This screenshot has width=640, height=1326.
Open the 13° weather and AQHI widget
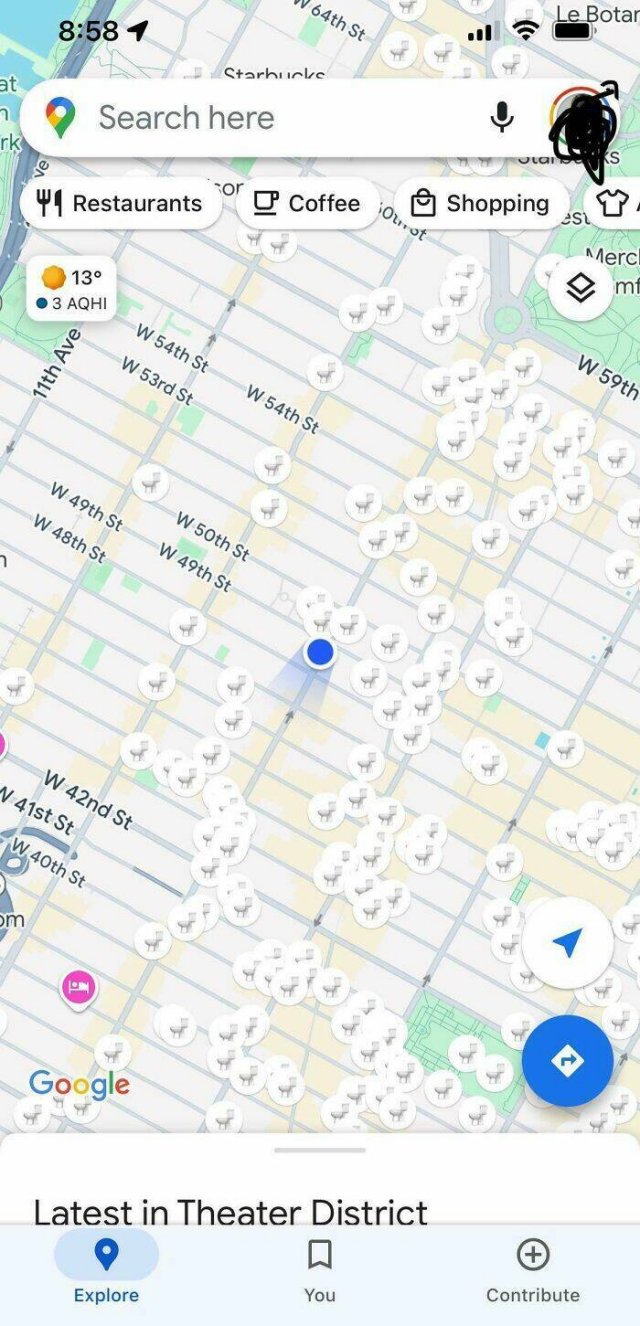pyautogui.click(x=72, y=288)
